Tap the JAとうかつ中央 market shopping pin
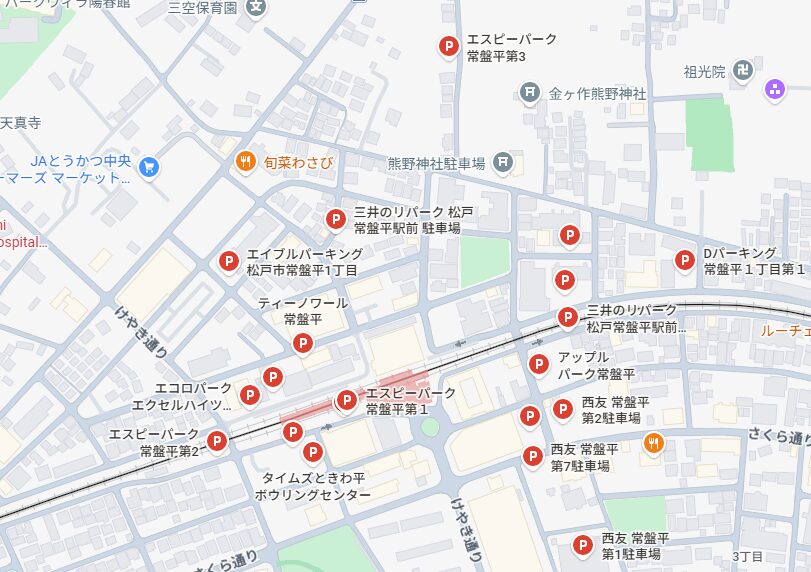 pos(149,168)
